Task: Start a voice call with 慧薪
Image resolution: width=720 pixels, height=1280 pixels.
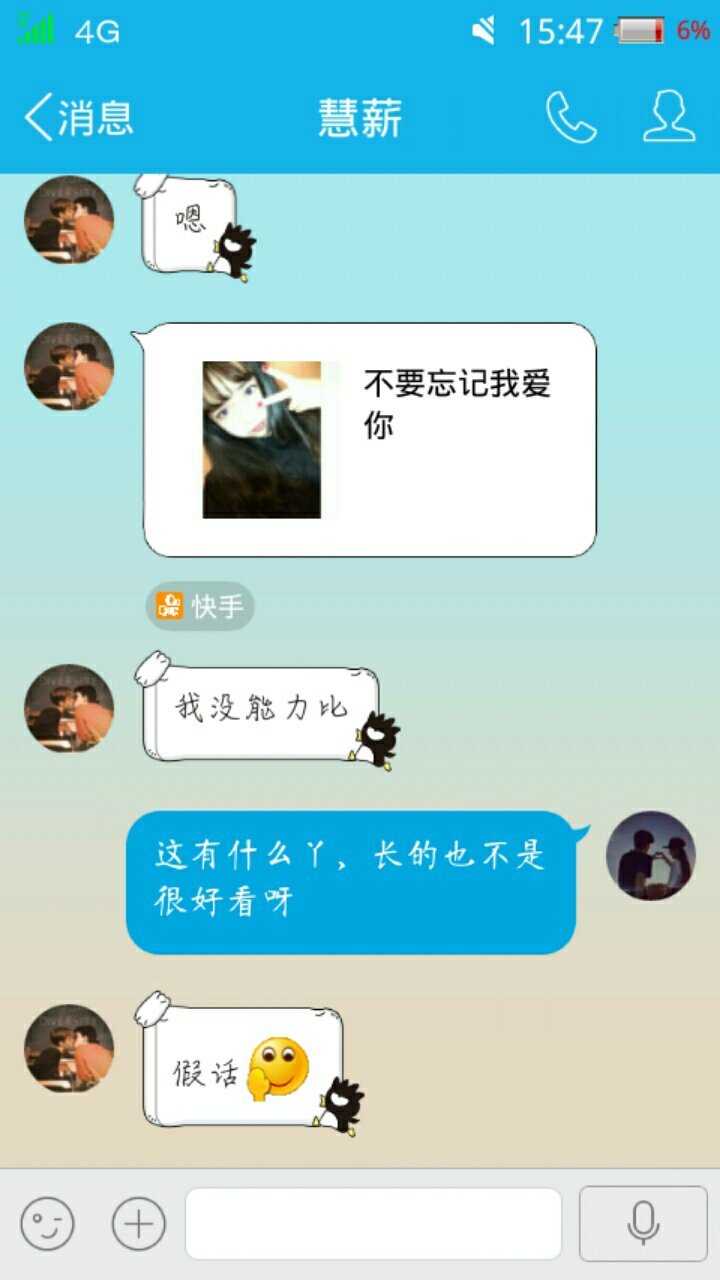Action: click(571, 118)
